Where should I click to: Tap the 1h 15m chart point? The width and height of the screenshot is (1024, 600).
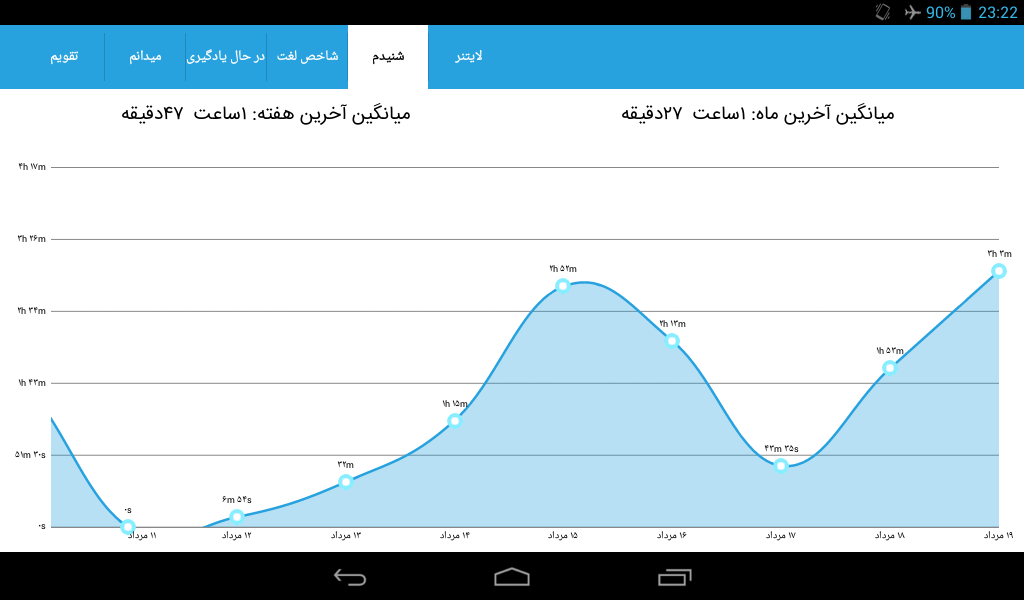coord(455,421)
